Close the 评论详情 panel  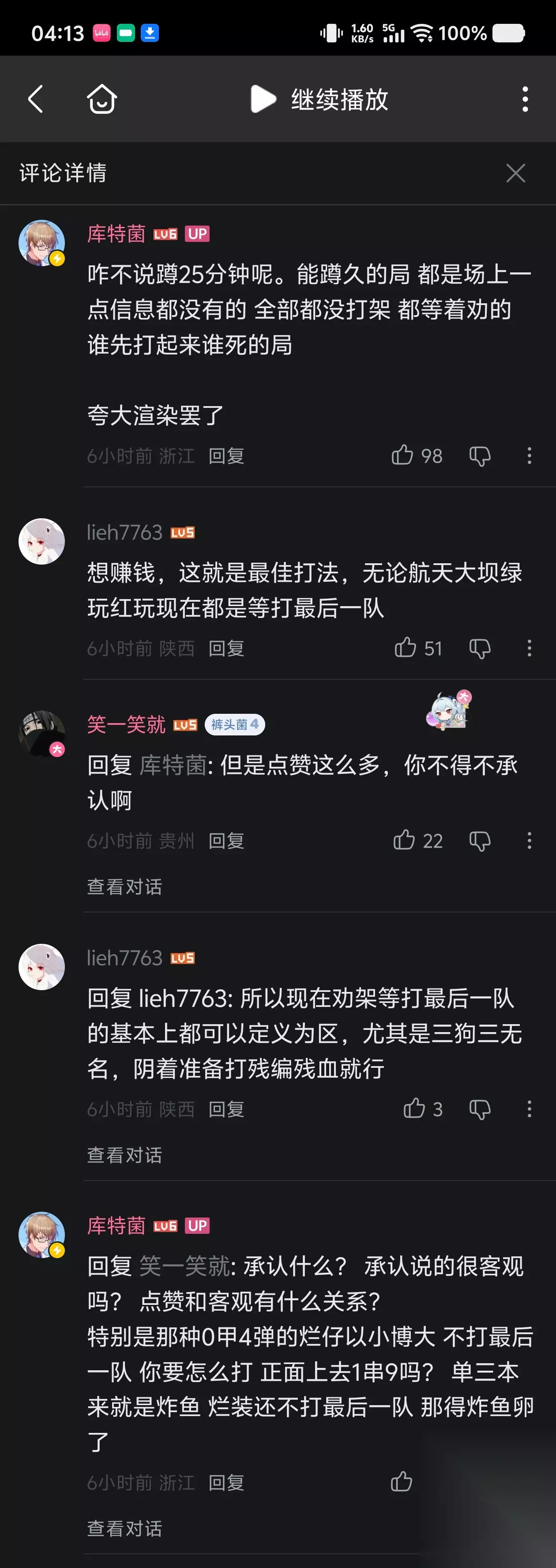coord(516,173)
